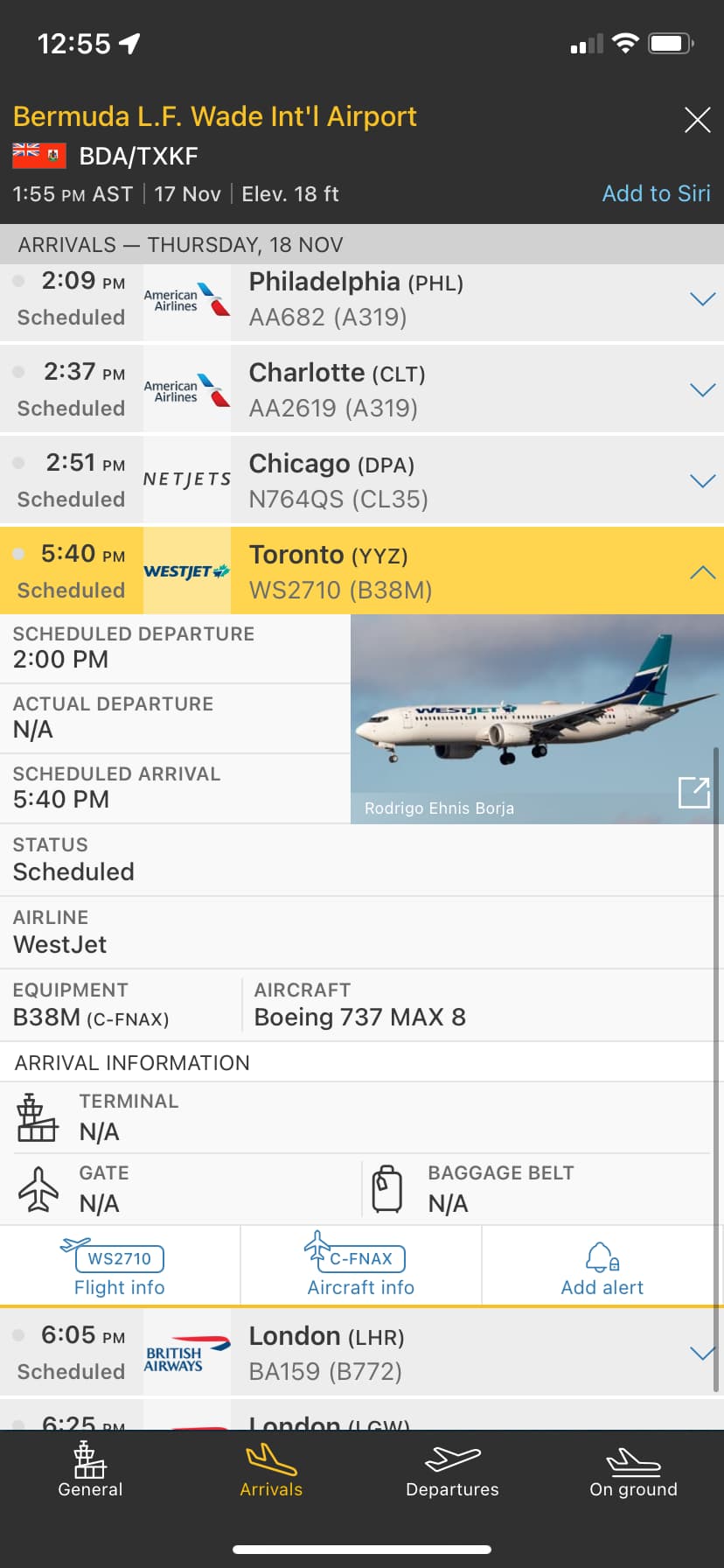Select the Arrivals tab
This screenshot has width=724, height=1568.
click(271, 1470)
